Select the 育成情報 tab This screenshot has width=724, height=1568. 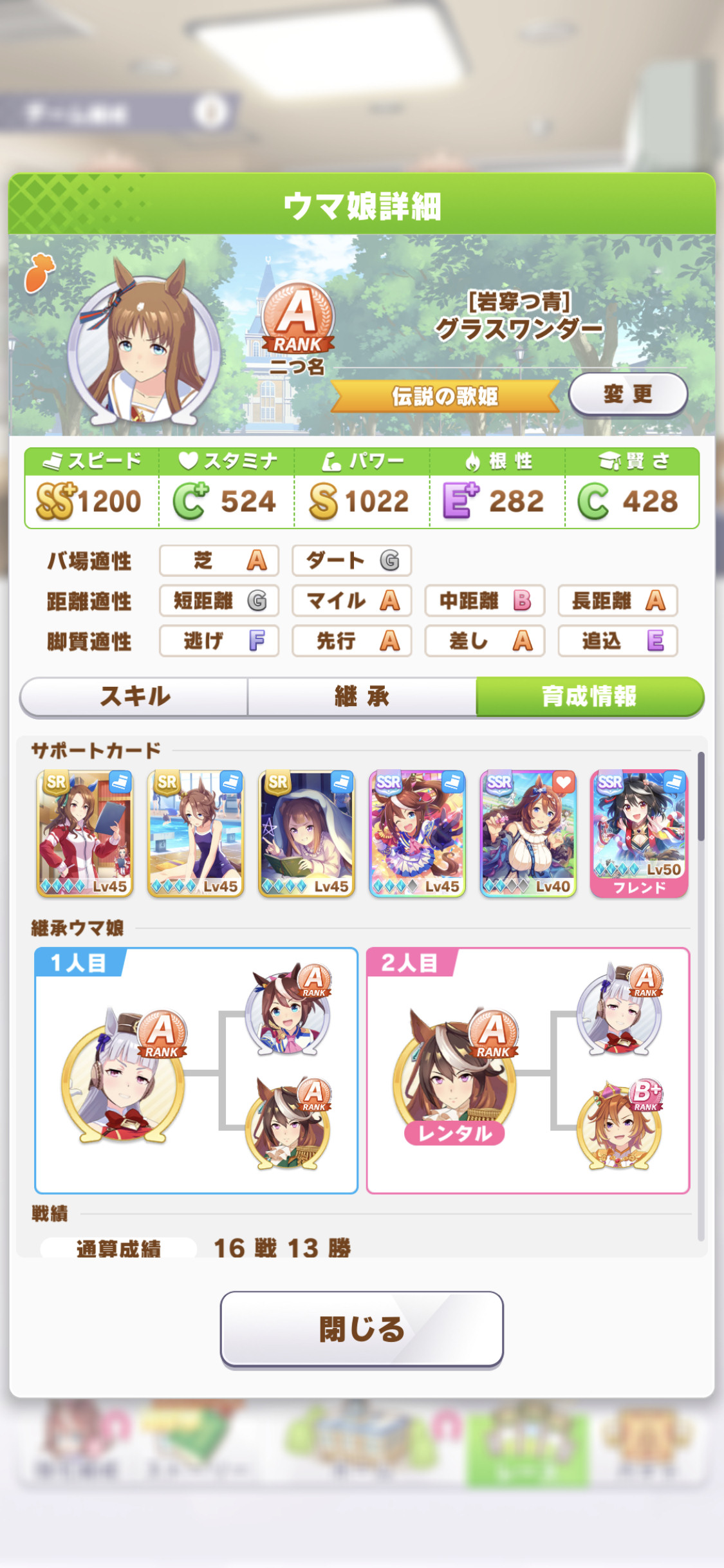tap(589, 696)
